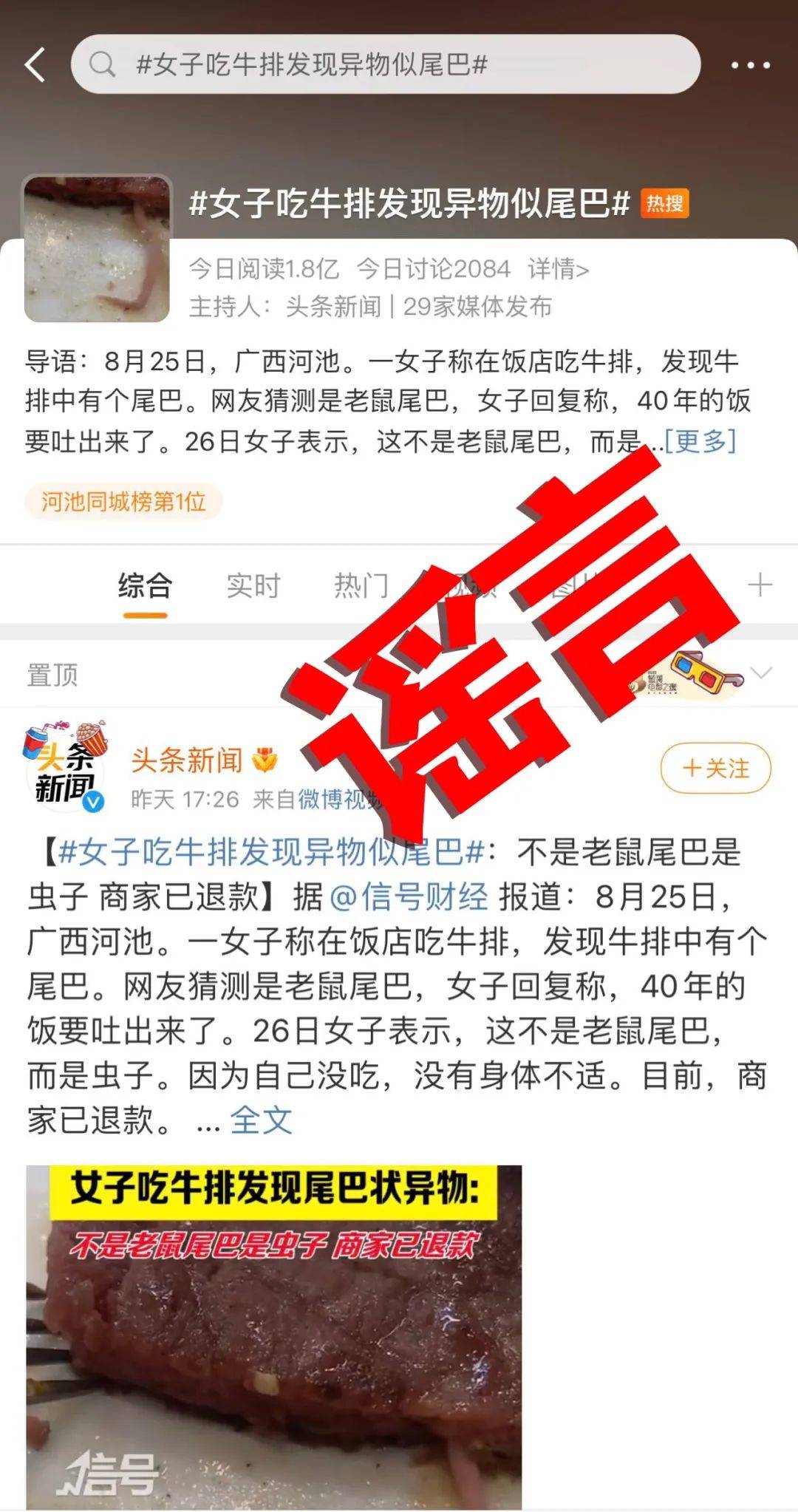
Task: Open the three-dot overflow menu
Action: click(750, 65)
